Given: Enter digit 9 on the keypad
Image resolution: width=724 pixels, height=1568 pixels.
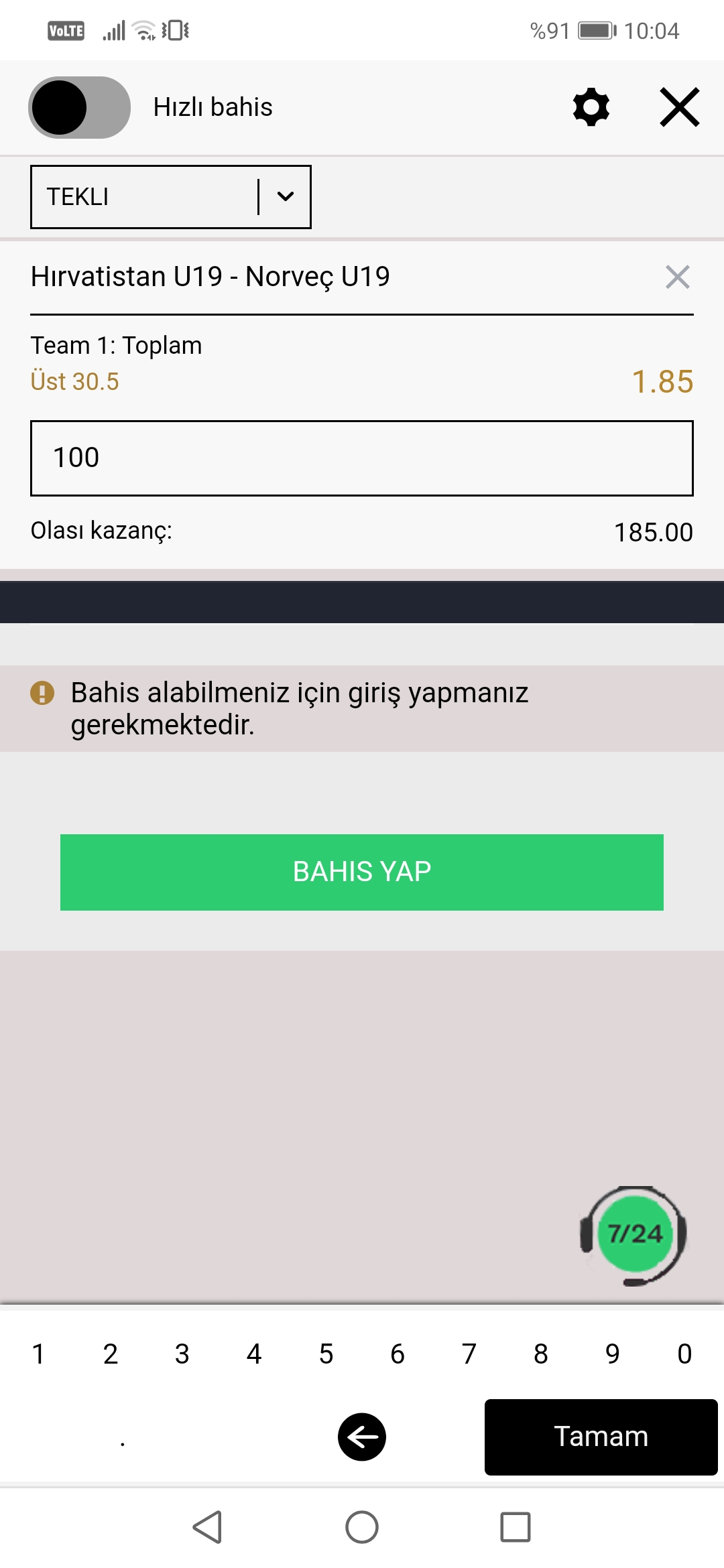Looking at the screenshot, I should (x=613, y=1354).
